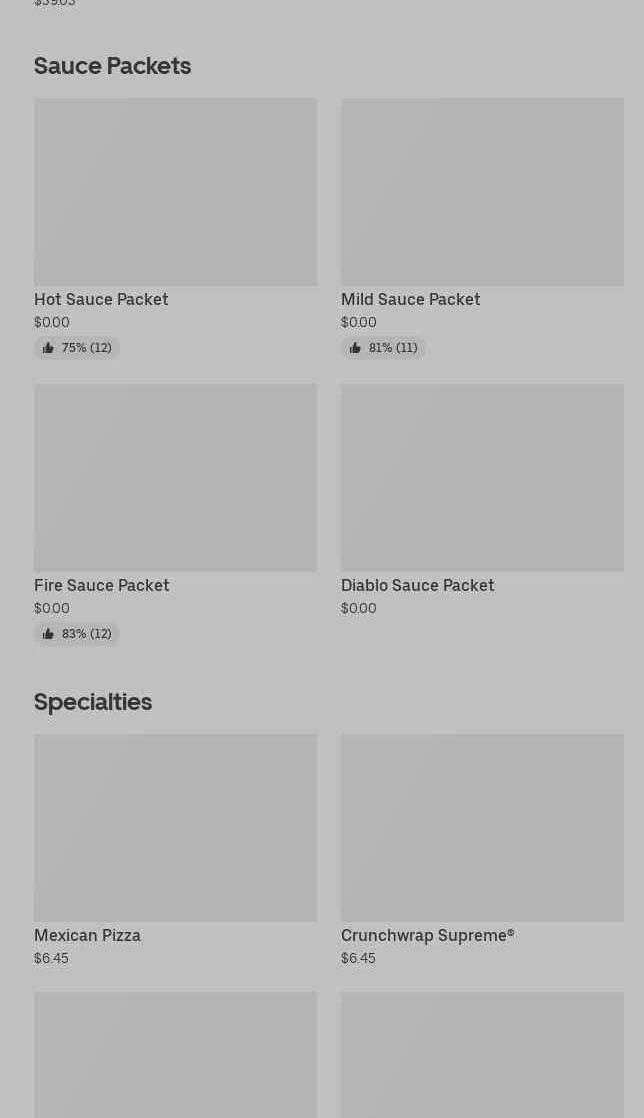Choose the Diablo Sauce Packet item
644x1118 pixels.
point(482,501)
